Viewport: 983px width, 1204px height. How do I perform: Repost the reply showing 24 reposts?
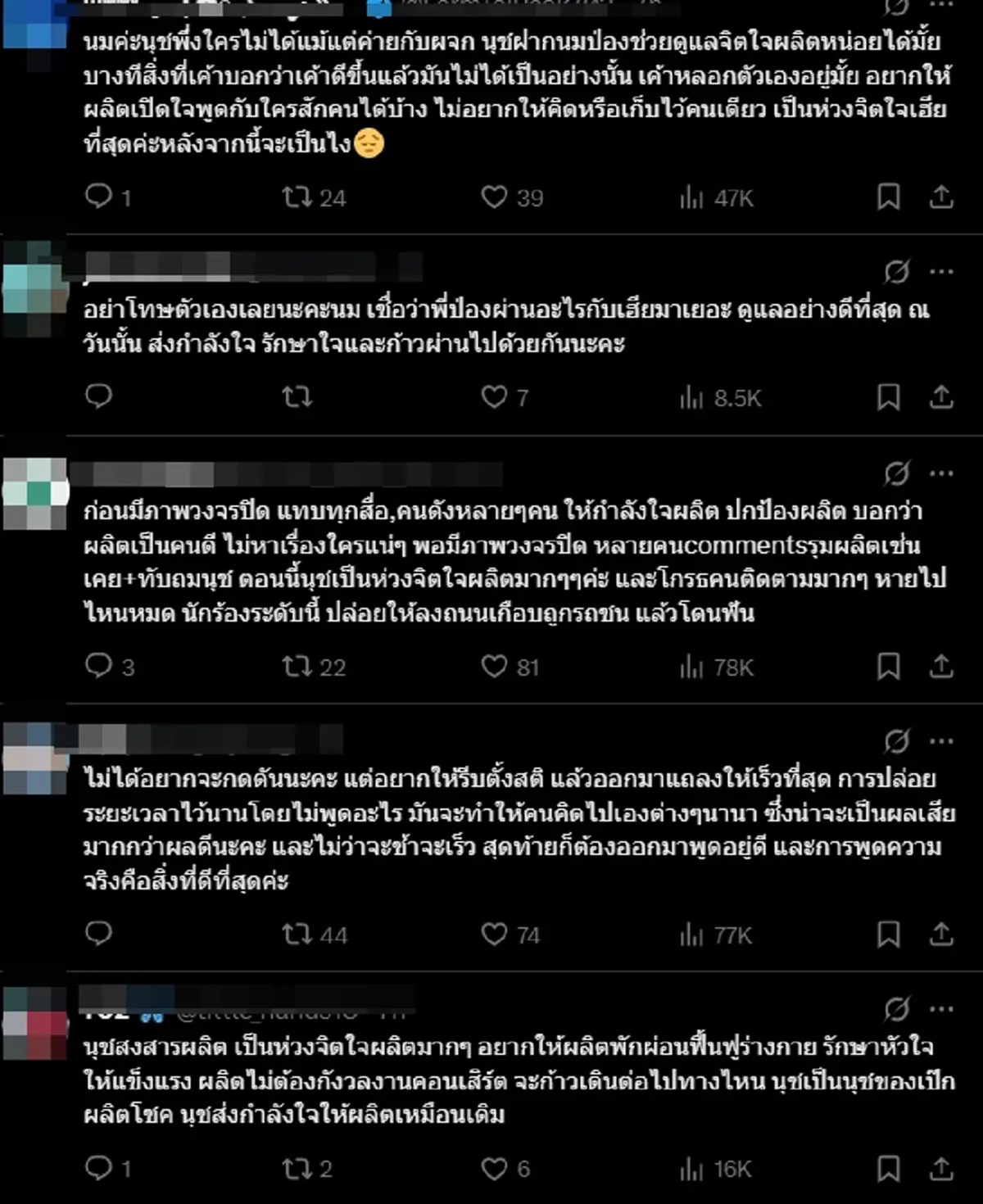coord(297,197)
